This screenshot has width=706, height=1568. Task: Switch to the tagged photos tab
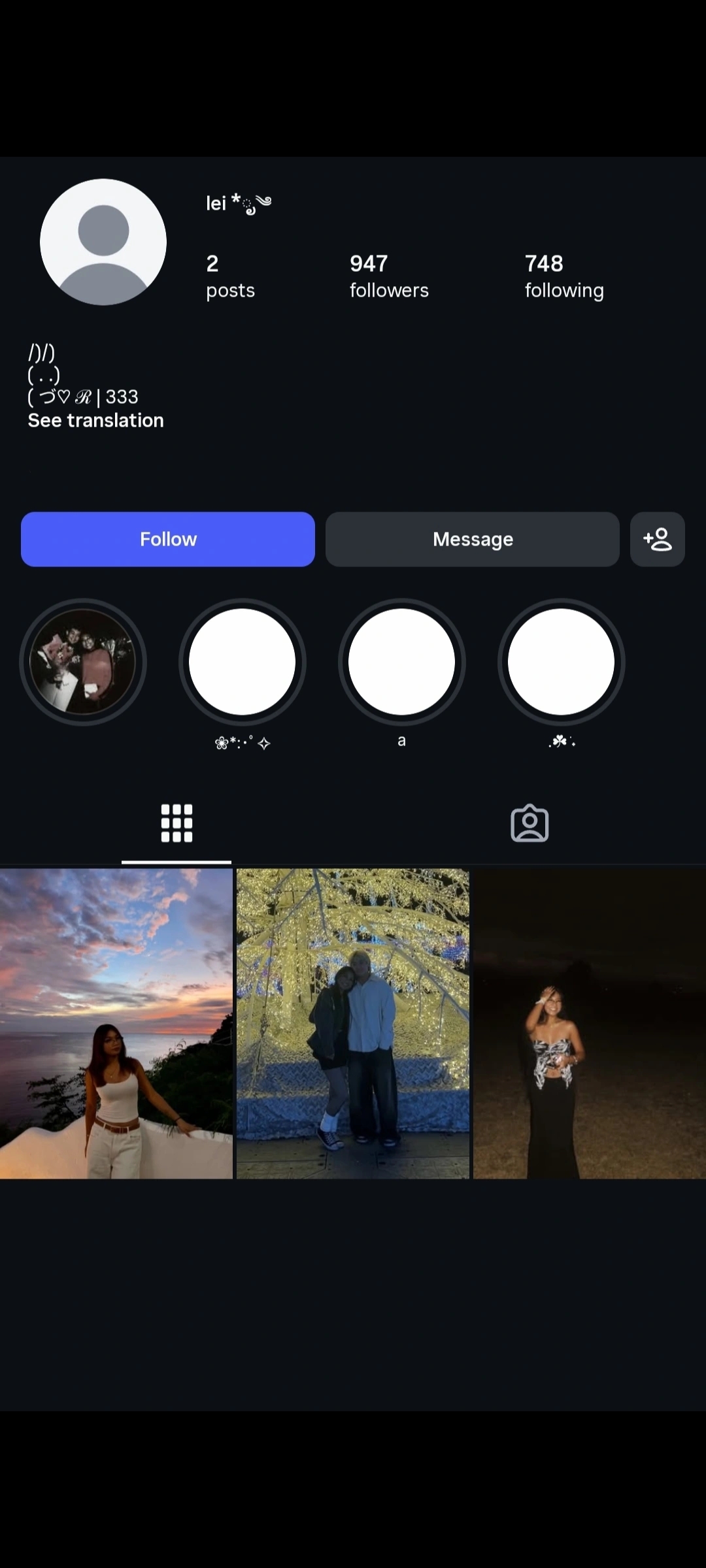(529, 823)
